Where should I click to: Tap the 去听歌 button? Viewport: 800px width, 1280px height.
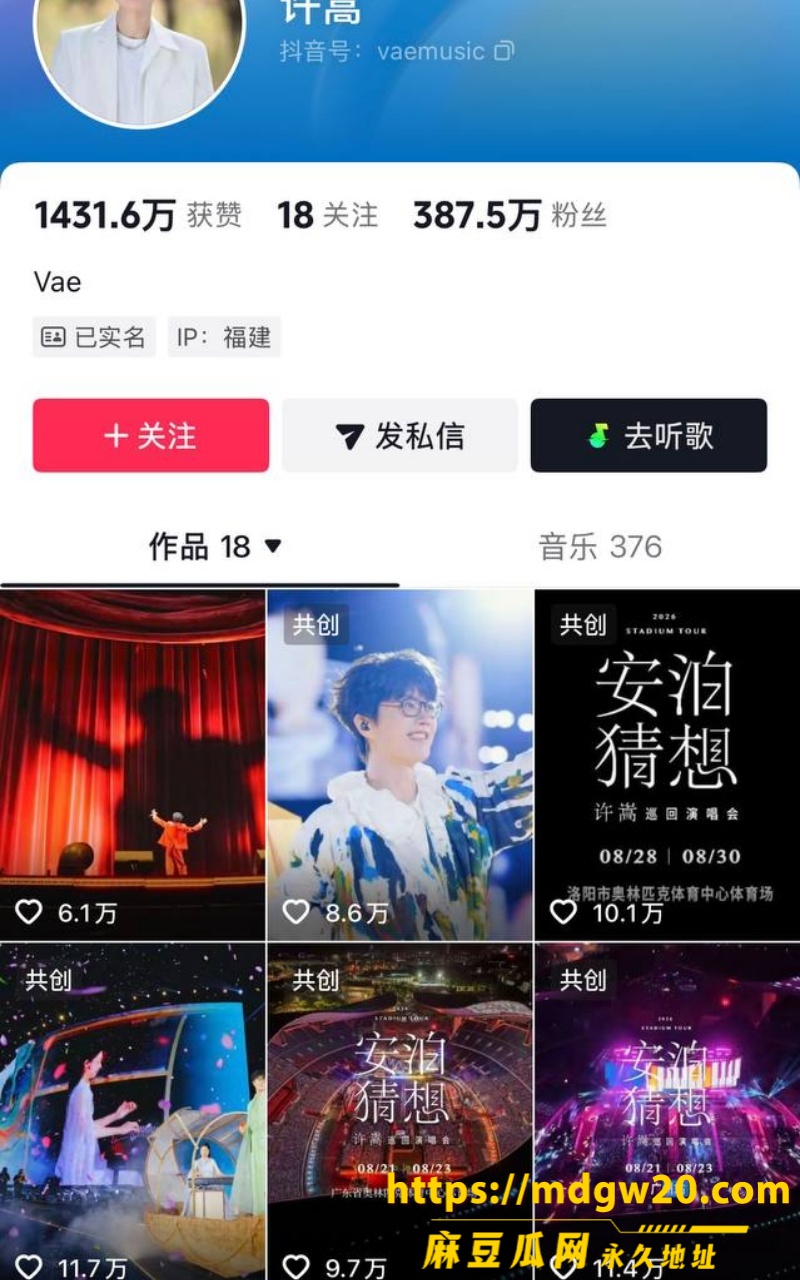coord(649,436)
